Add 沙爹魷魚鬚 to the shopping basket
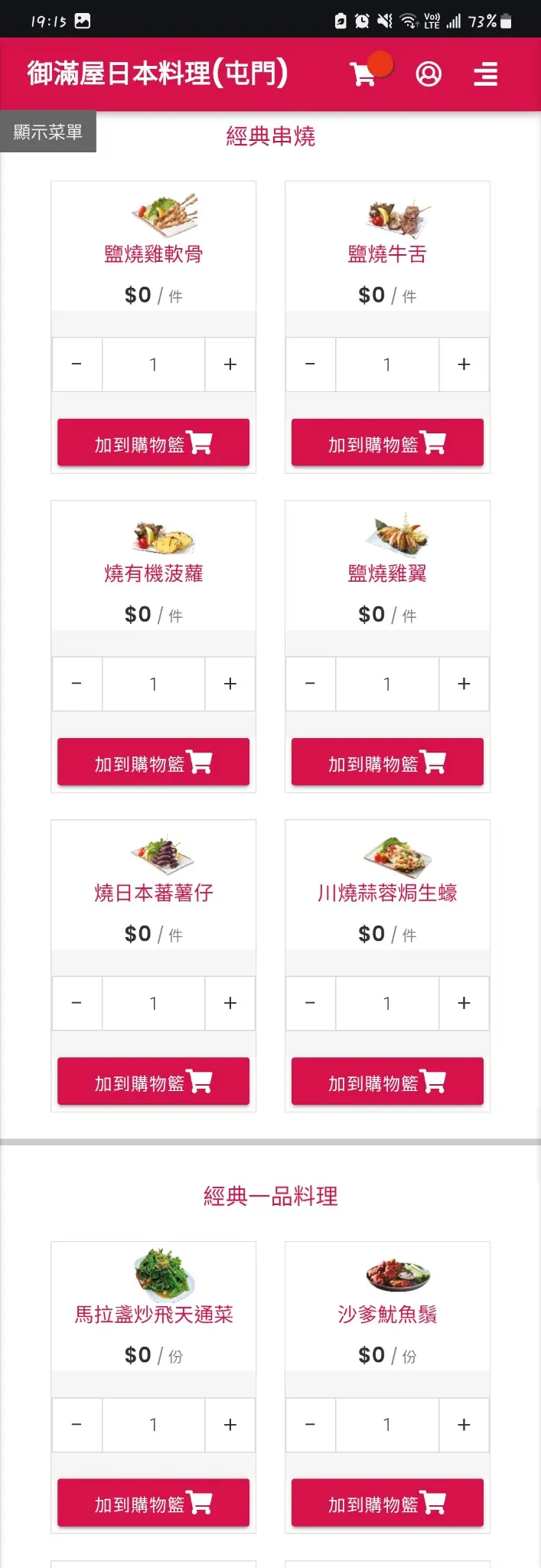 point(387,1504)
